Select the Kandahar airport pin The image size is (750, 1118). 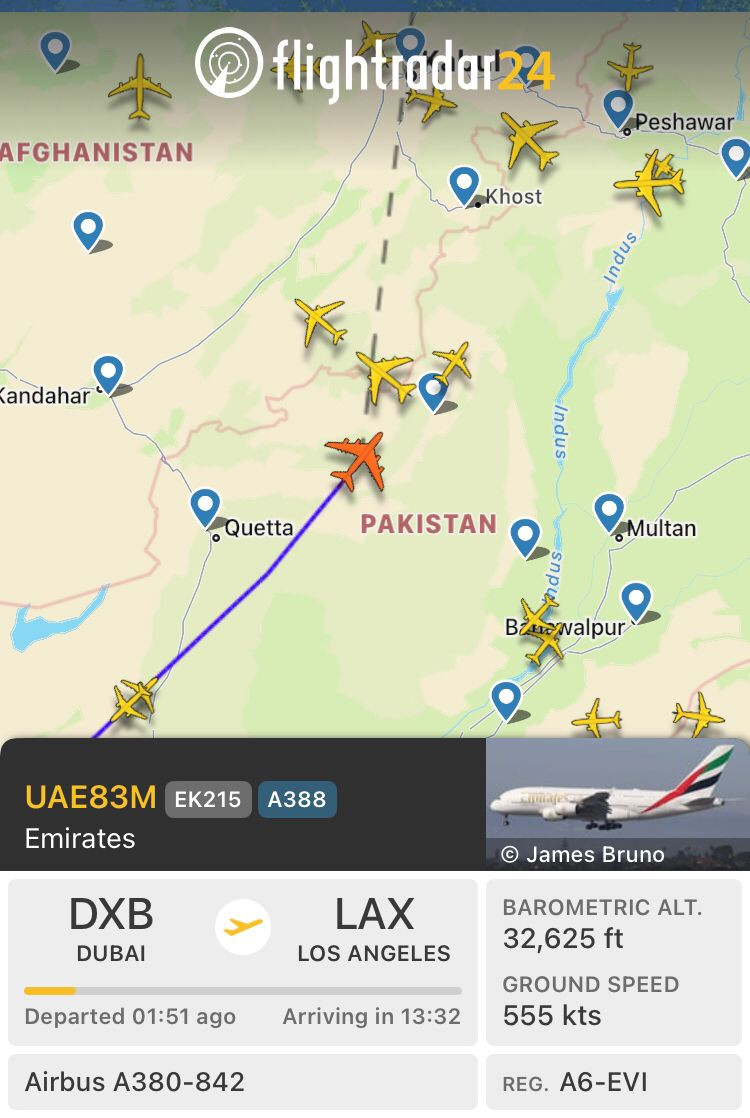coord(108,373)
